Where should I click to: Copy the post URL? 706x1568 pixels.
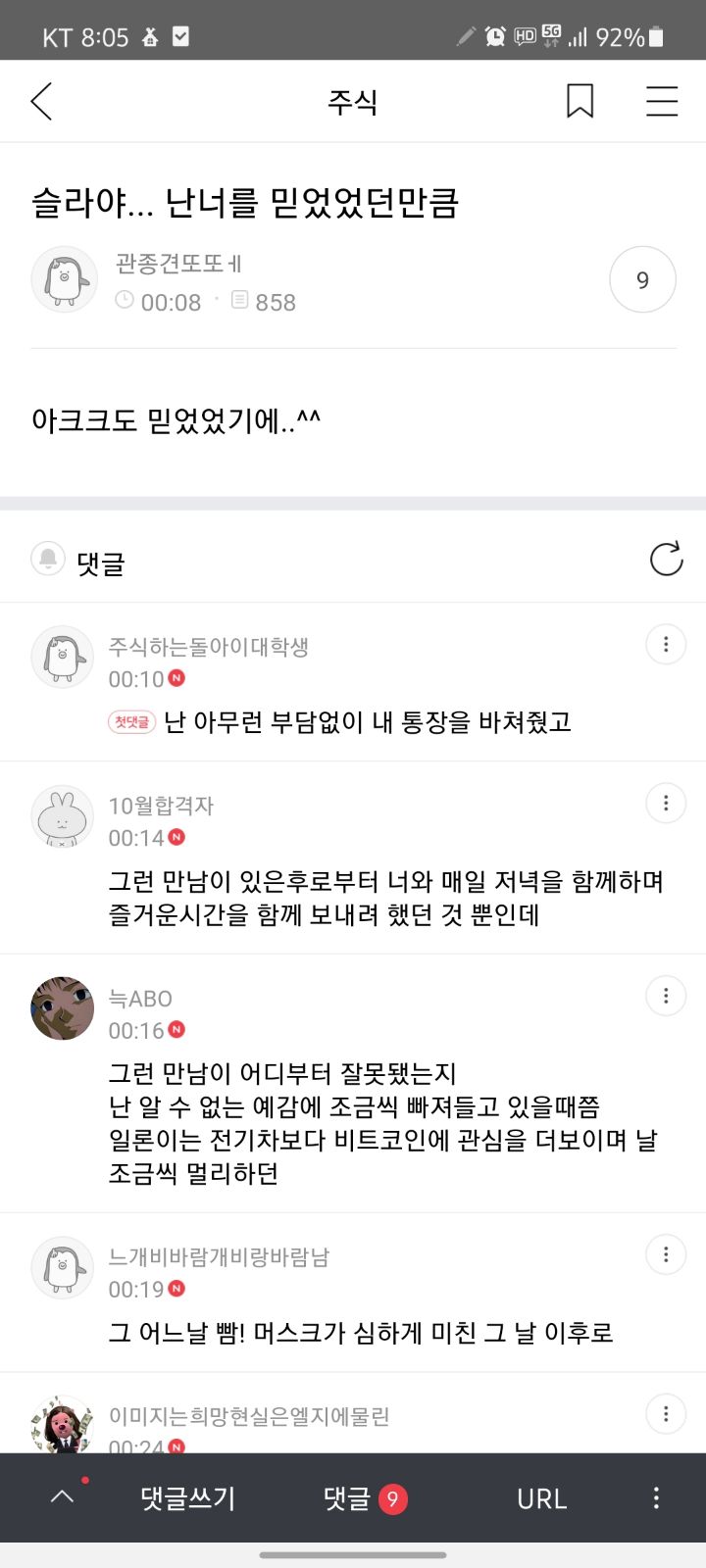pyautogui.click(x=541, y=1498)
